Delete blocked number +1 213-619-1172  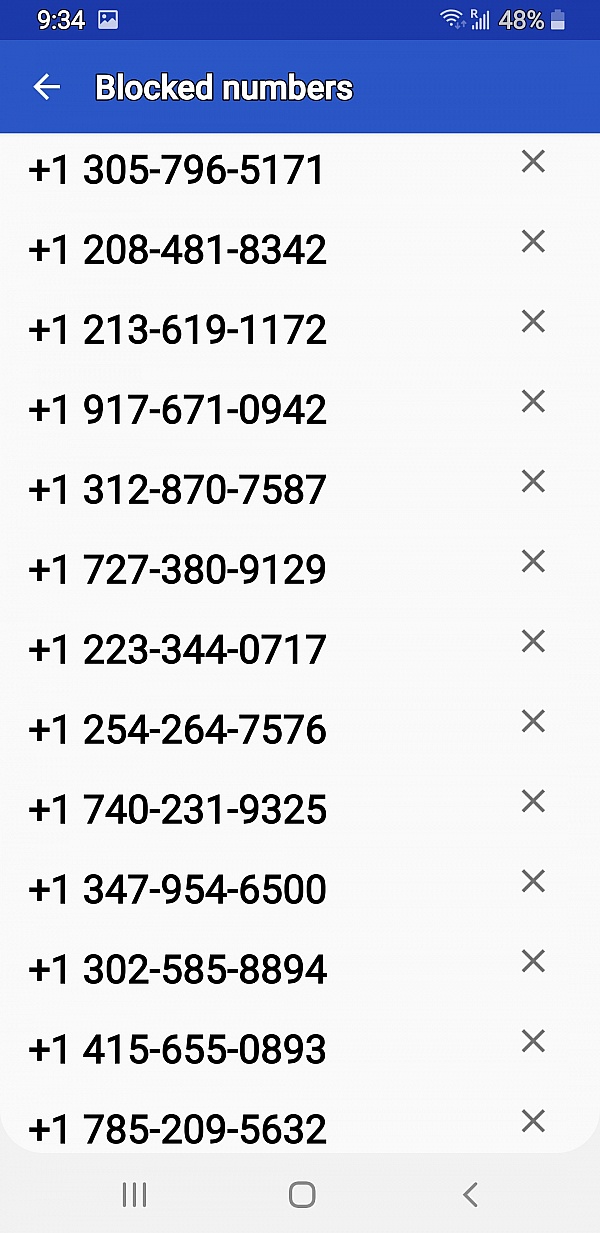[533, 322]
